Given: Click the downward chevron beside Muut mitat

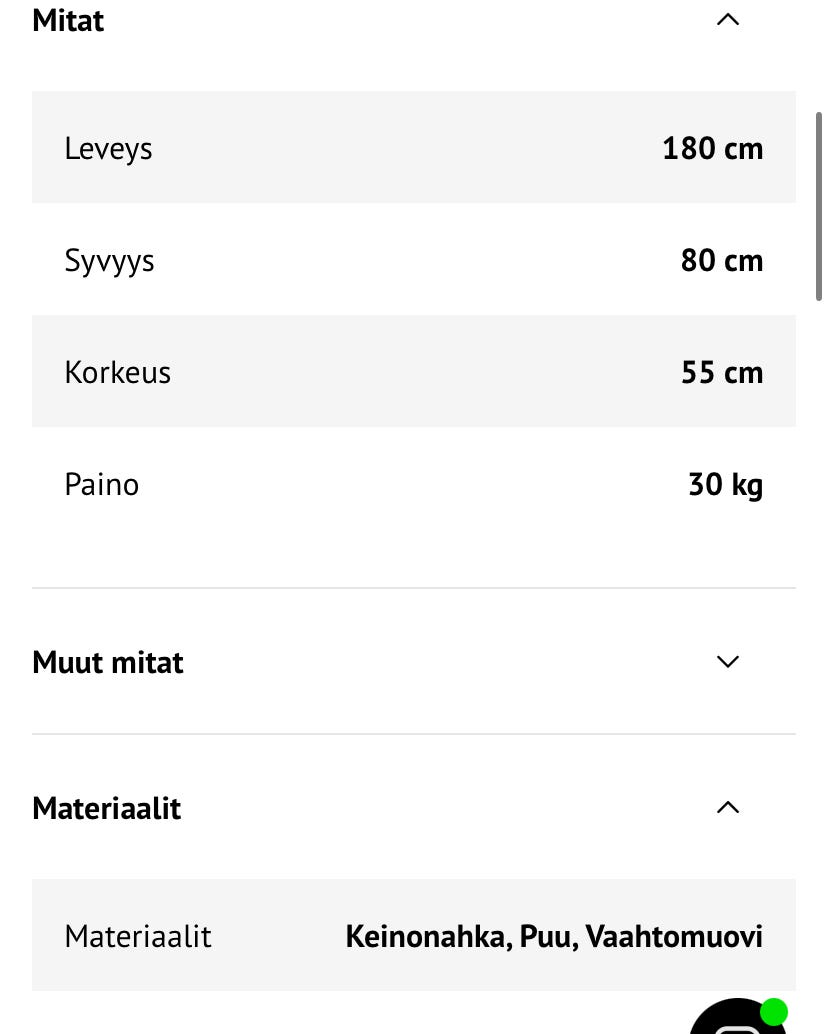Looking at the screenshot, I should (x=728, y=661).
